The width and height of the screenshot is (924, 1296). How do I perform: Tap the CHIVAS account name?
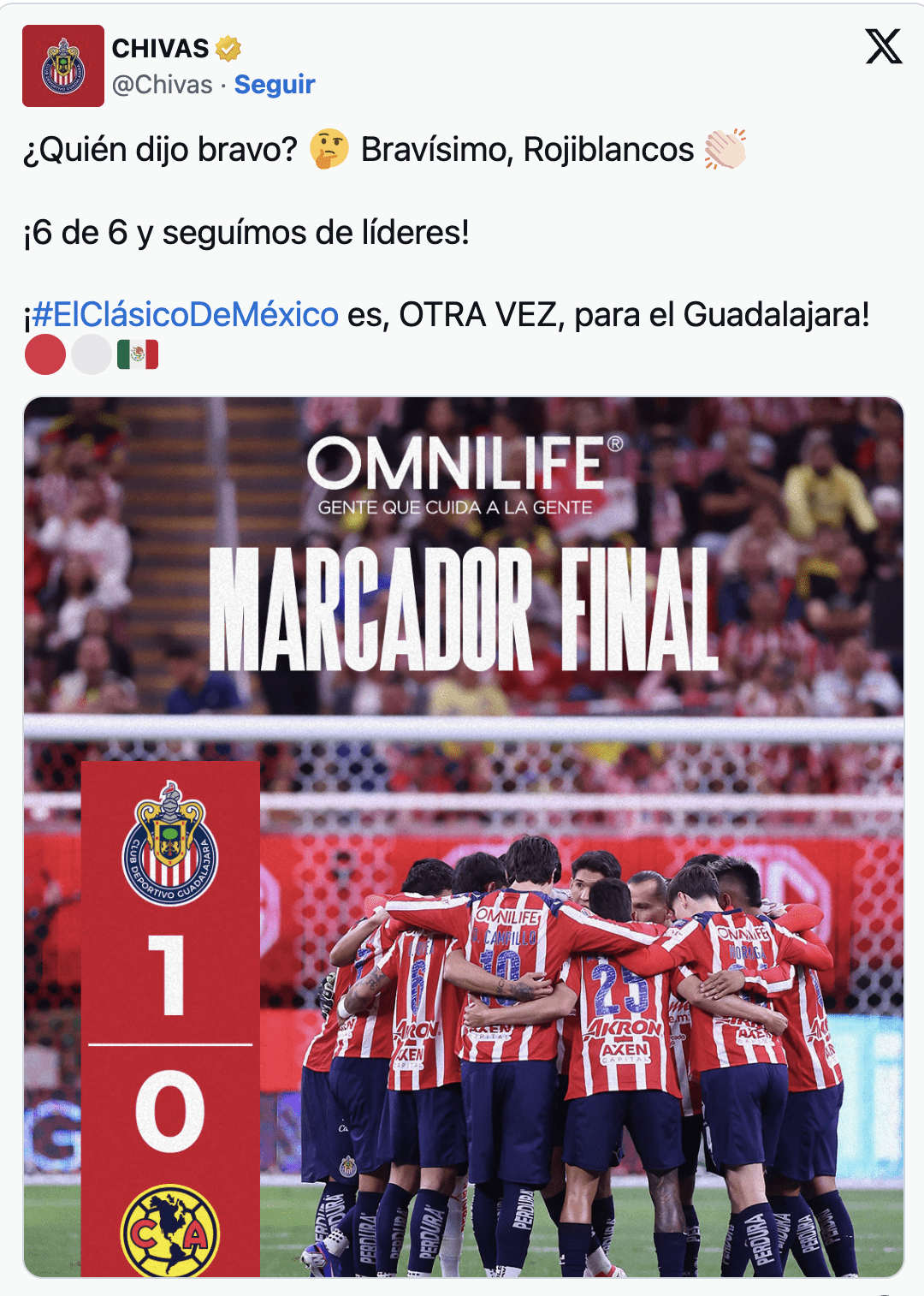click(x=161, y=49)
